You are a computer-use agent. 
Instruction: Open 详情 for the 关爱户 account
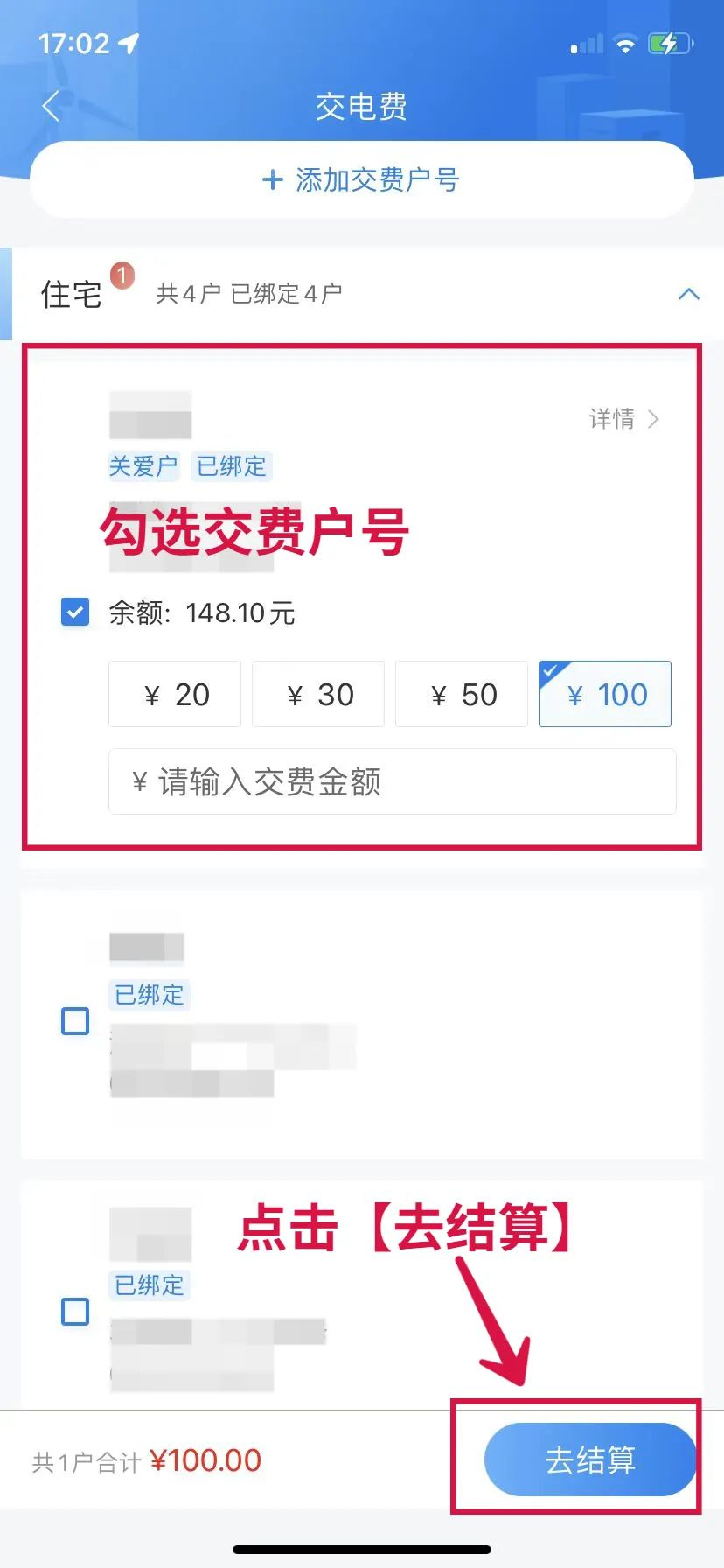coord(623,419)
